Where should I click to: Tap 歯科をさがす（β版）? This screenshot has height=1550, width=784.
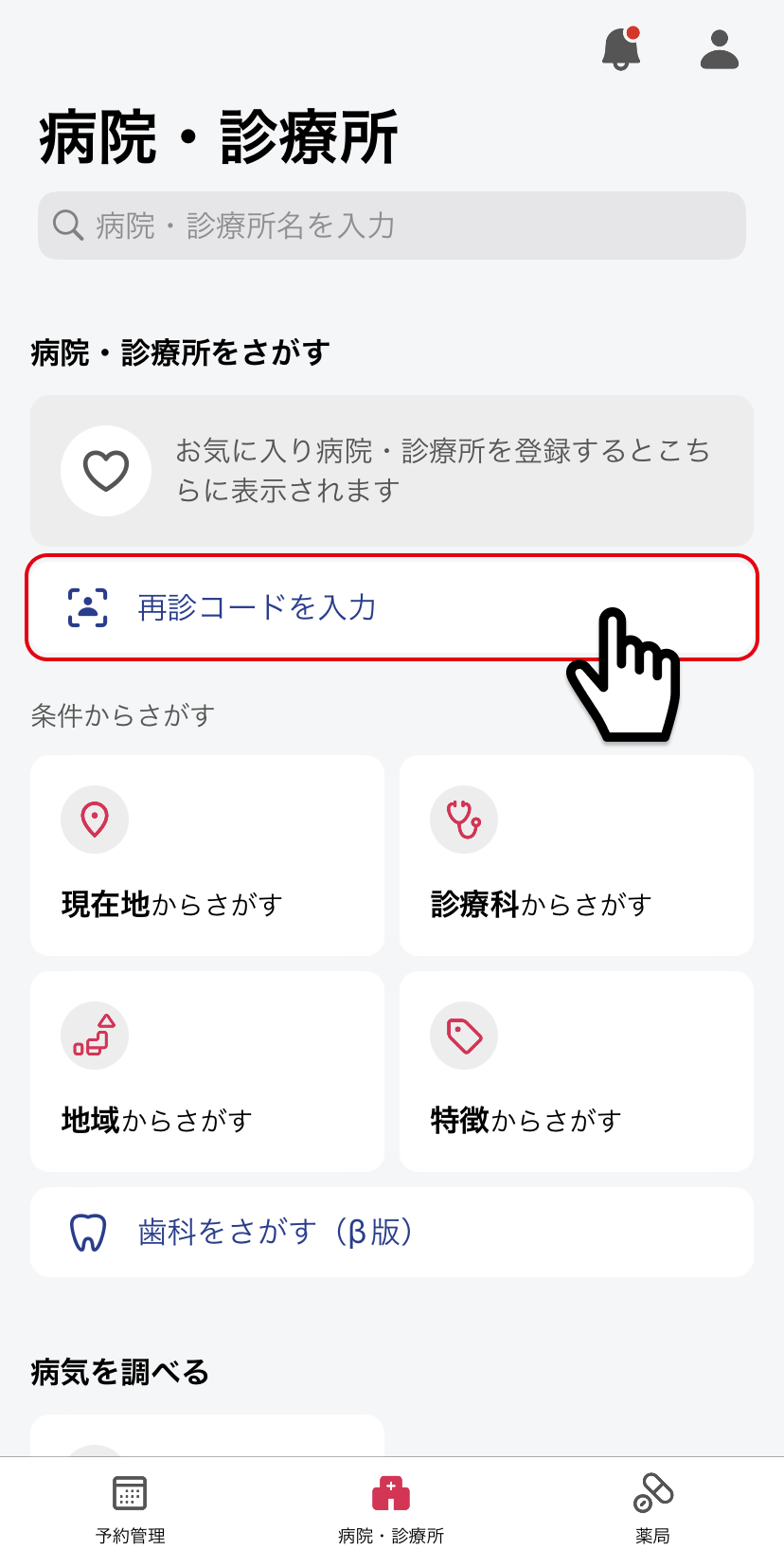tap(392, 1233)
